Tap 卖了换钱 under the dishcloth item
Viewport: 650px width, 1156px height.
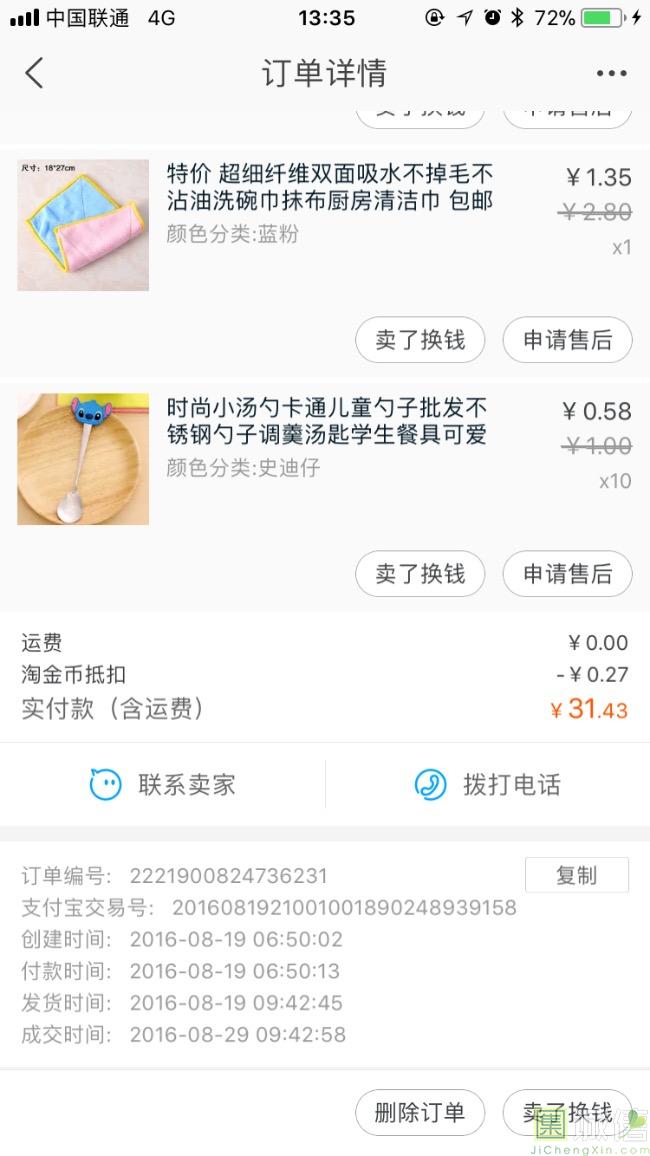pos(420,340)
